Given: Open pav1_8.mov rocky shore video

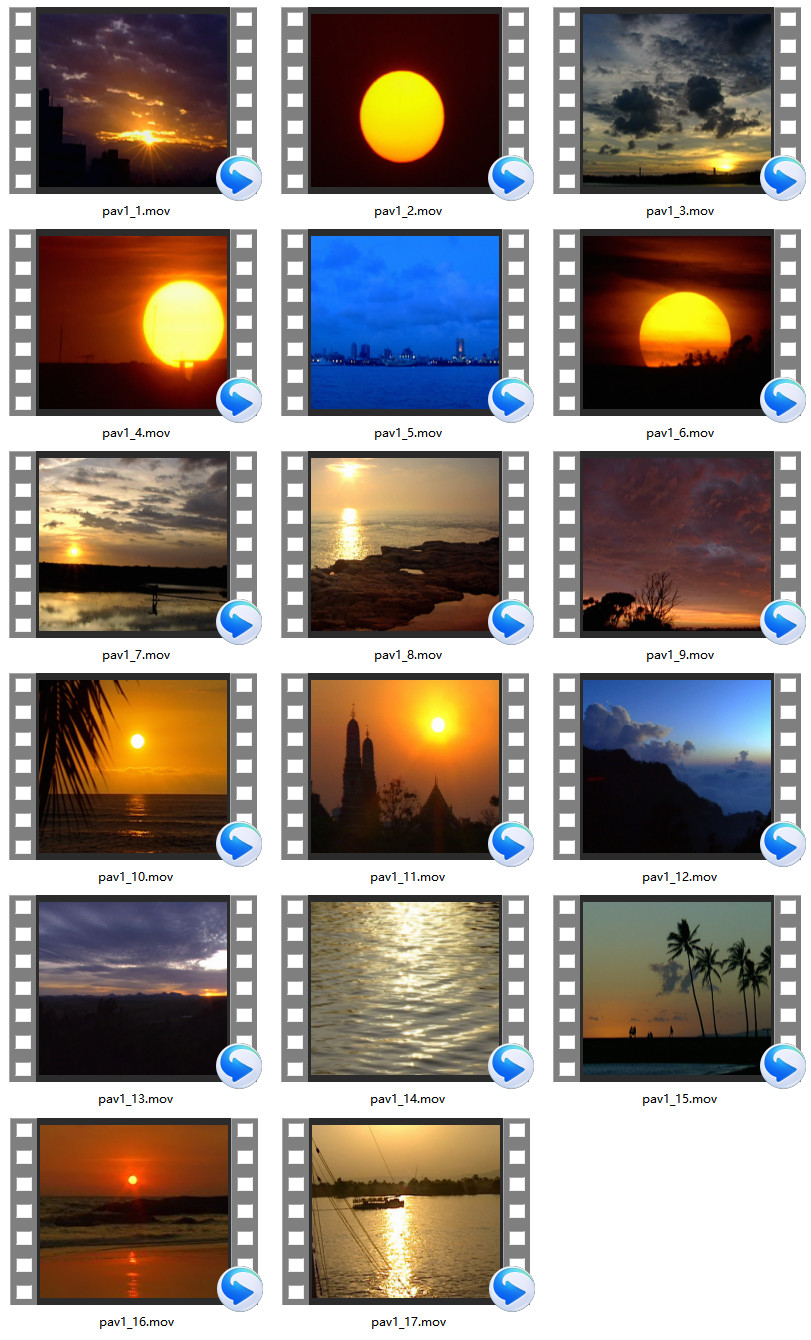Looking at the screenshot, I should (405, 544).
